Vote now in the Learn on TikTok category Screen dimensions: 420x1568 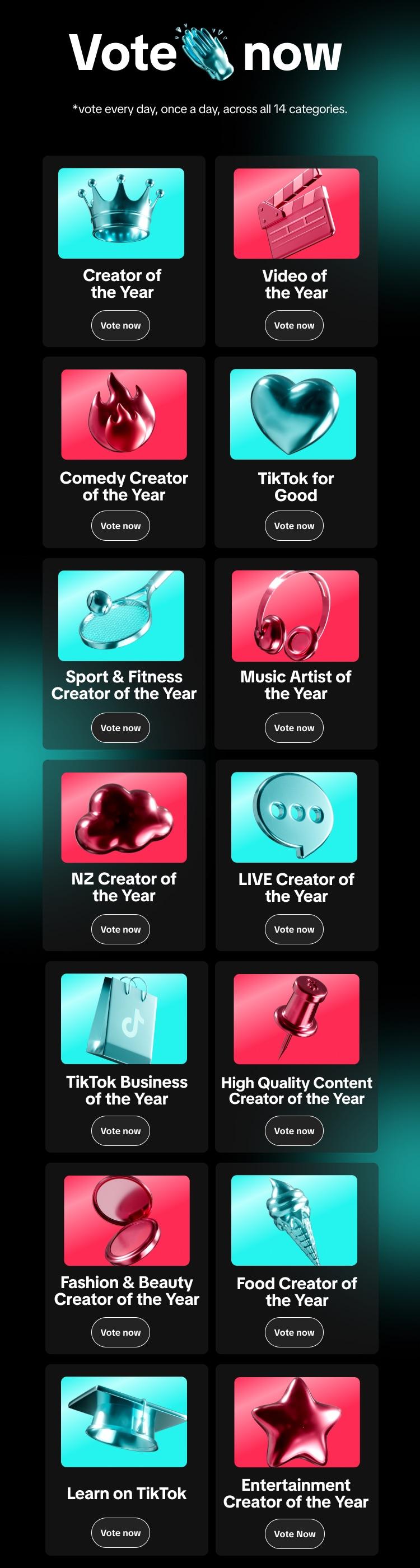[120, 1533]
